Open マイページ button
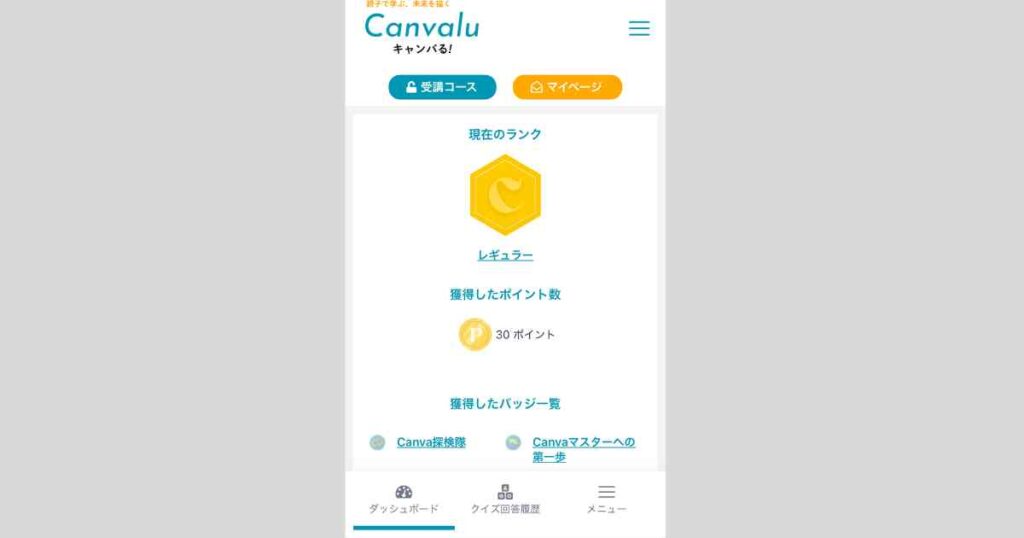Viewport: 1024px width, 538px height. coord(567,87)
